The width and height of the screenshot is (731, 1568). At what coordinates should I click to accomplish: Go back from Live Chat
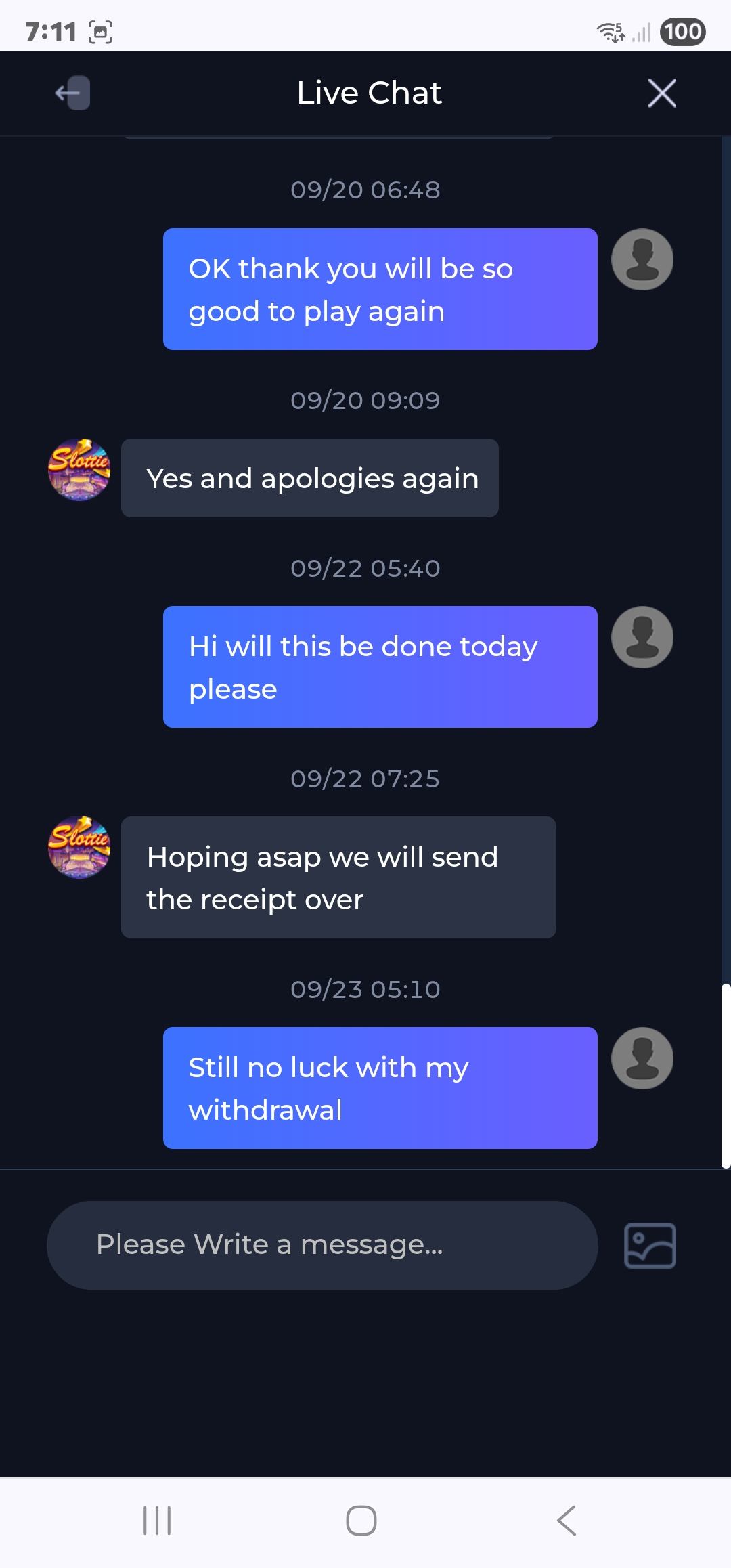pos(72,93)
